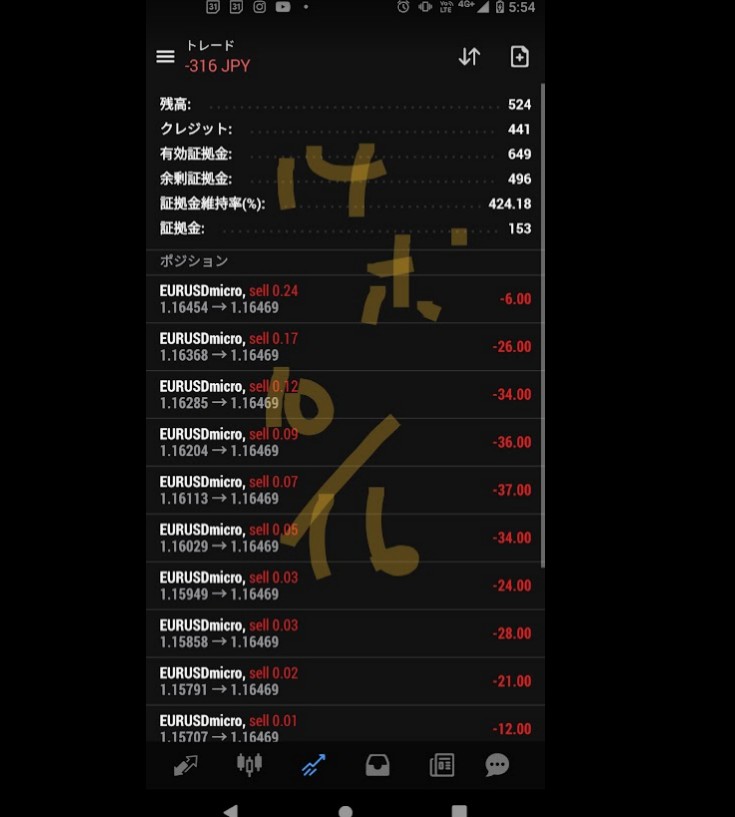This screenshot has height=817, width=735.
Task: Open the Chat tab
Action: (497, 766)
